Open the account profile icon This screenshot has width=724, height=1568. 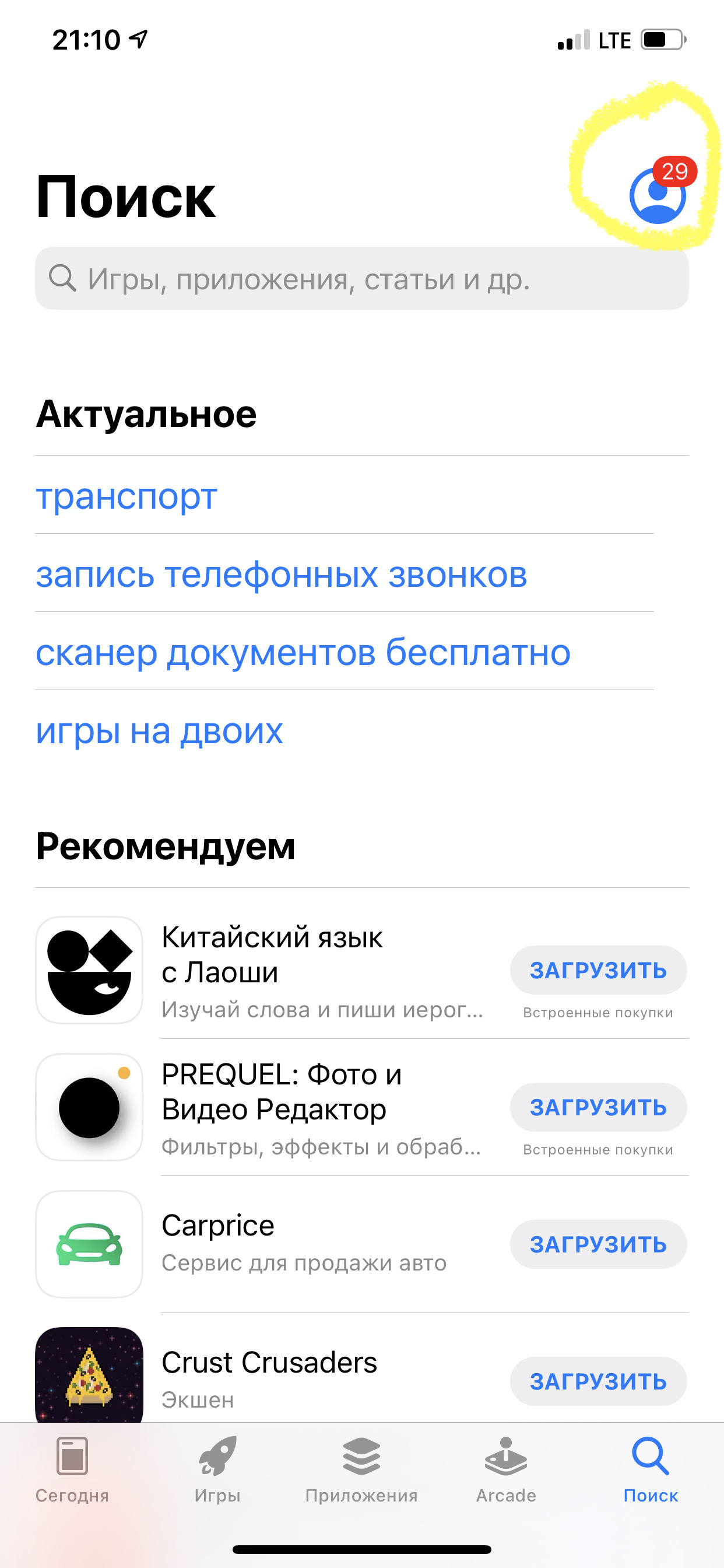pos(657,196)
